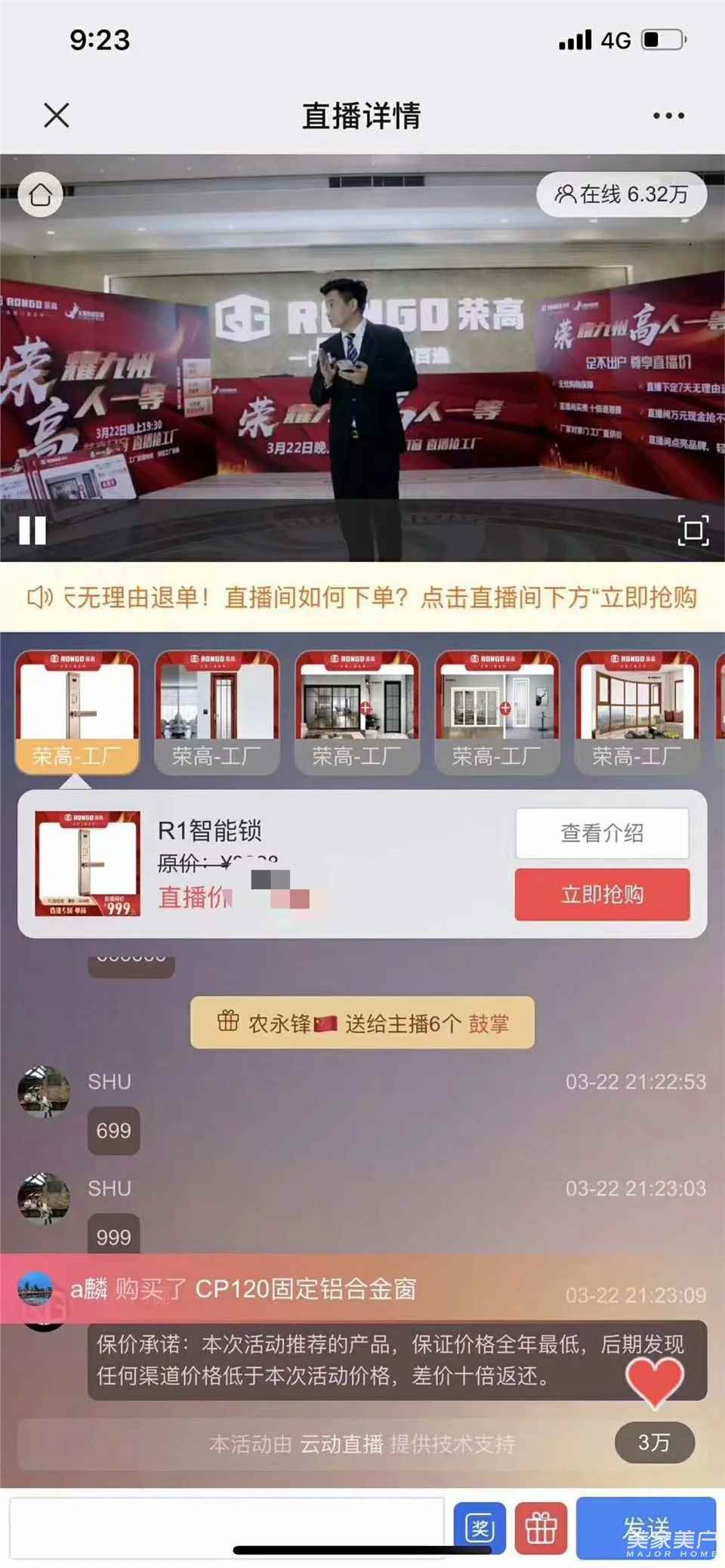Type a comment in the message field
This screenshot has width=725, height=1568.
pos(227,1527)
